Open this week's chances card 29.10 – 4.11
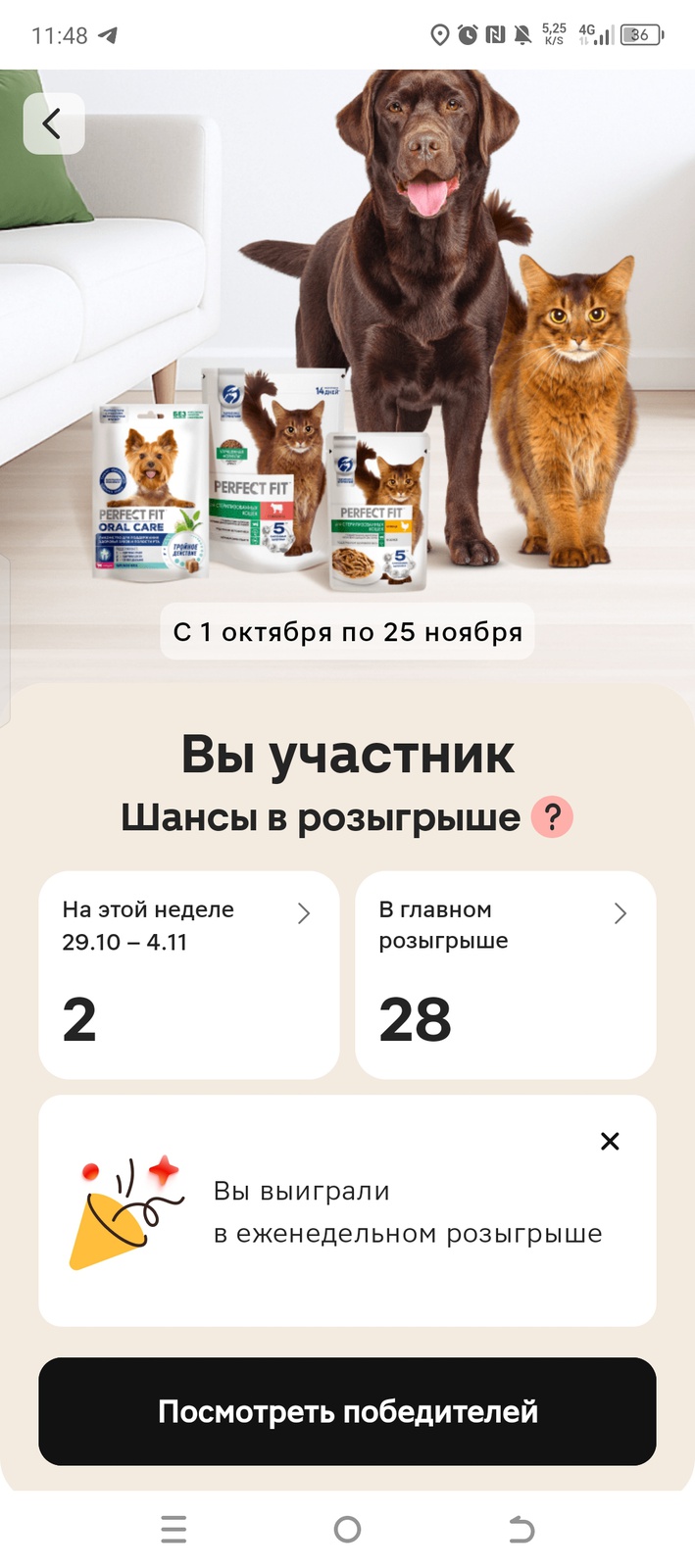 pos(188,974)
